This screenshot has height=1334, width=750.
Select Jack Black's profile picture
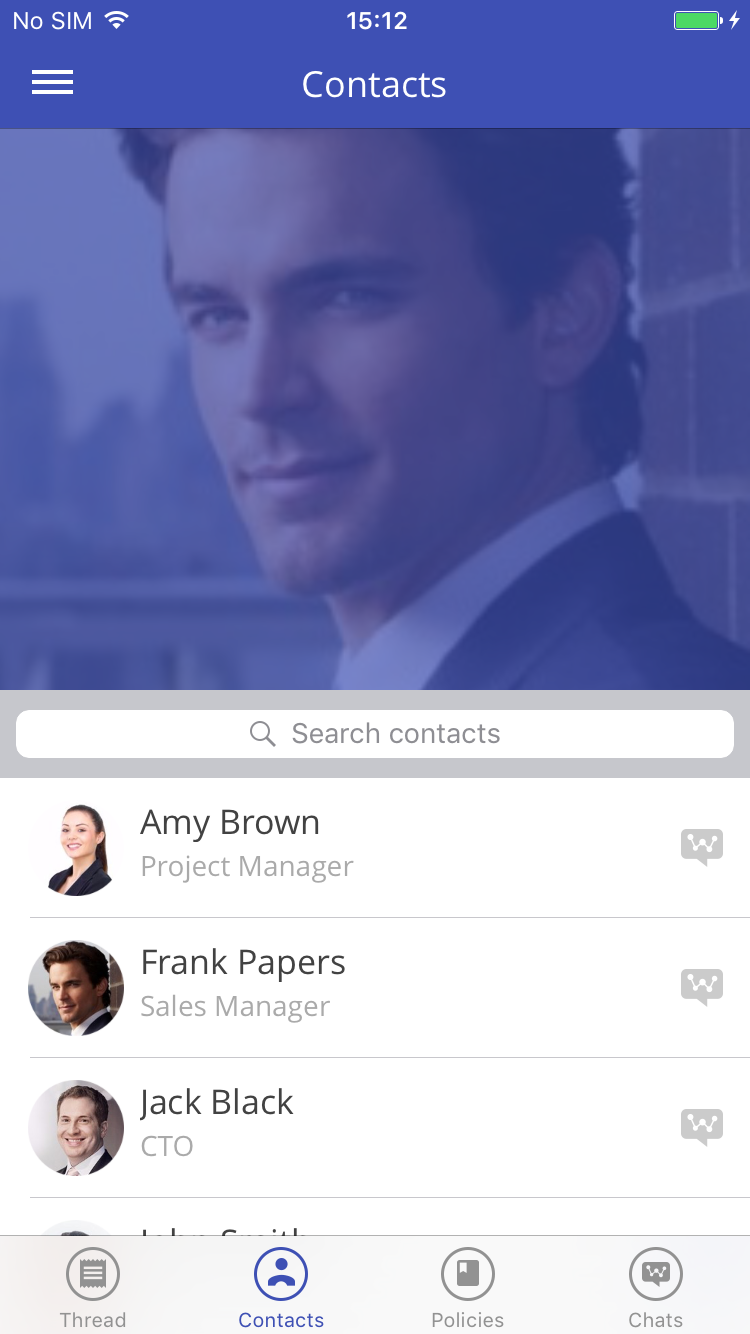(x=76, y=1128)
